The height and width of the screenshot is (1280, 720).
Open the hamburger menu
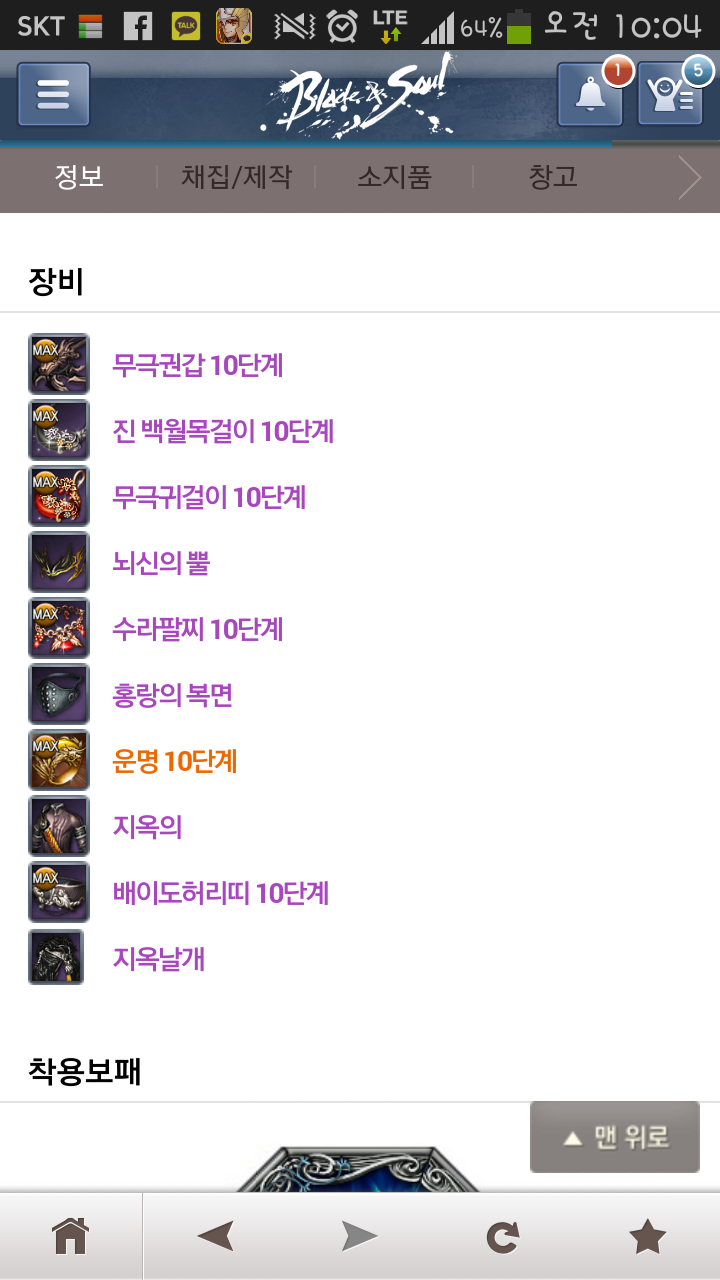tap(53, 94)
